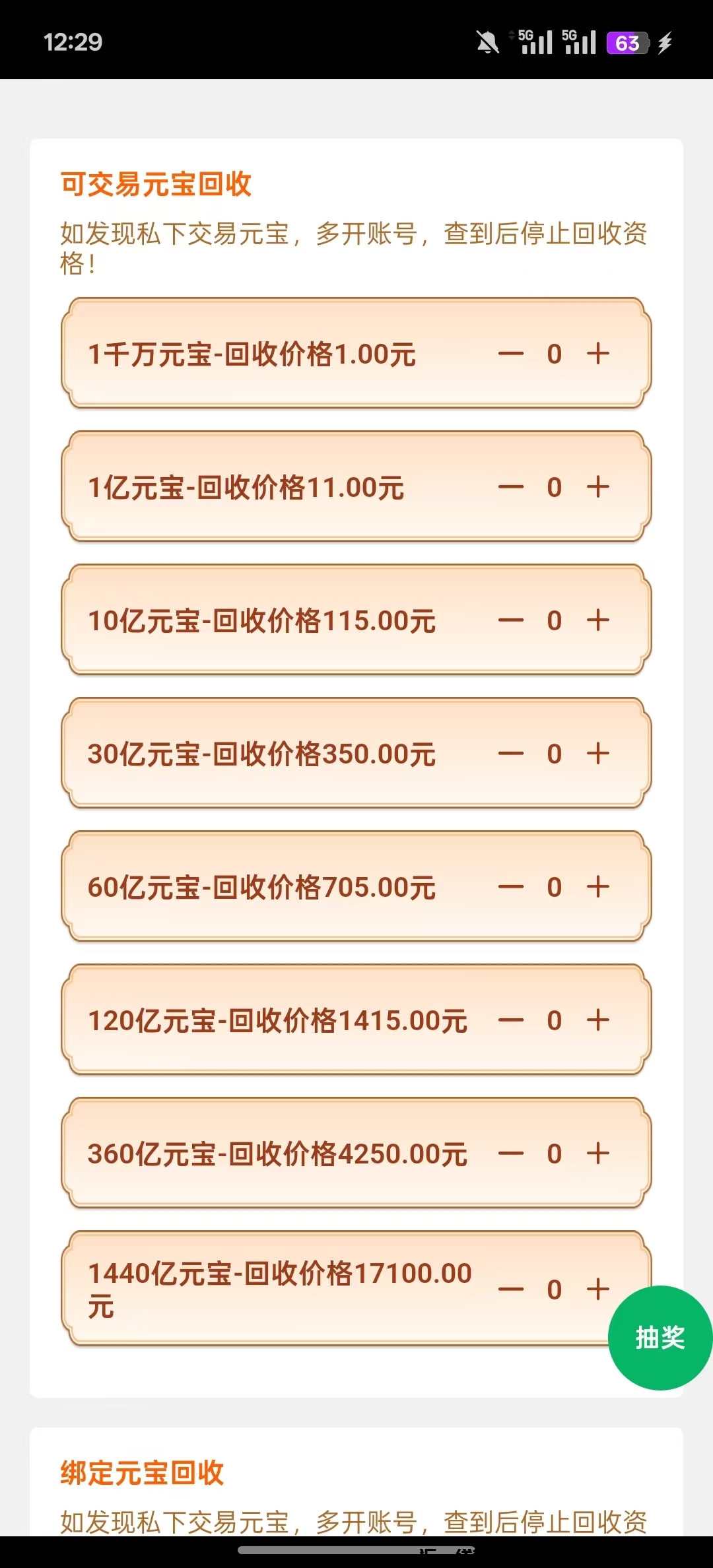
Task: Tap plus on the 1亿元宝 row
Action: coord(598,488)
